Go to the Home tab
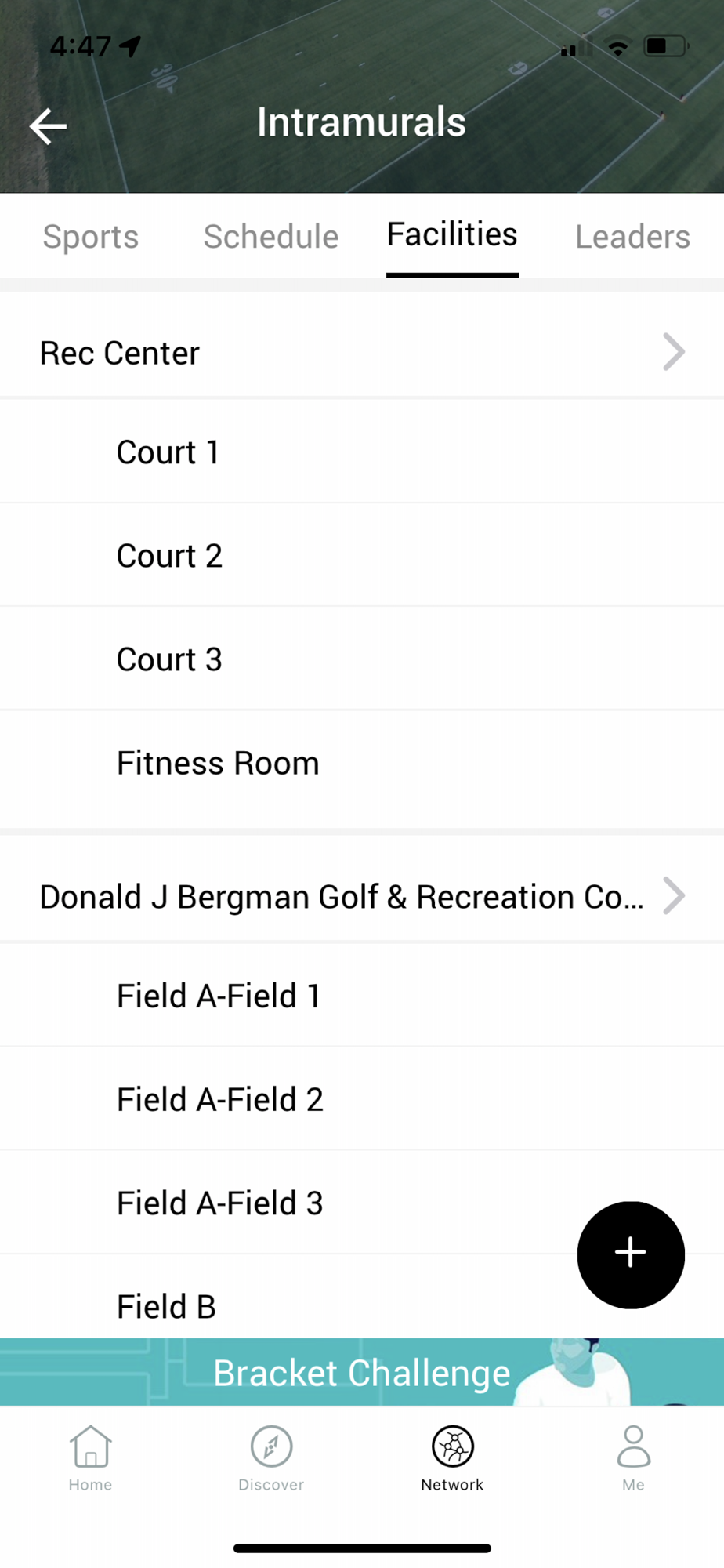Image resolution: width=724 pixels, height=1568 pixels. (90, 1458)
